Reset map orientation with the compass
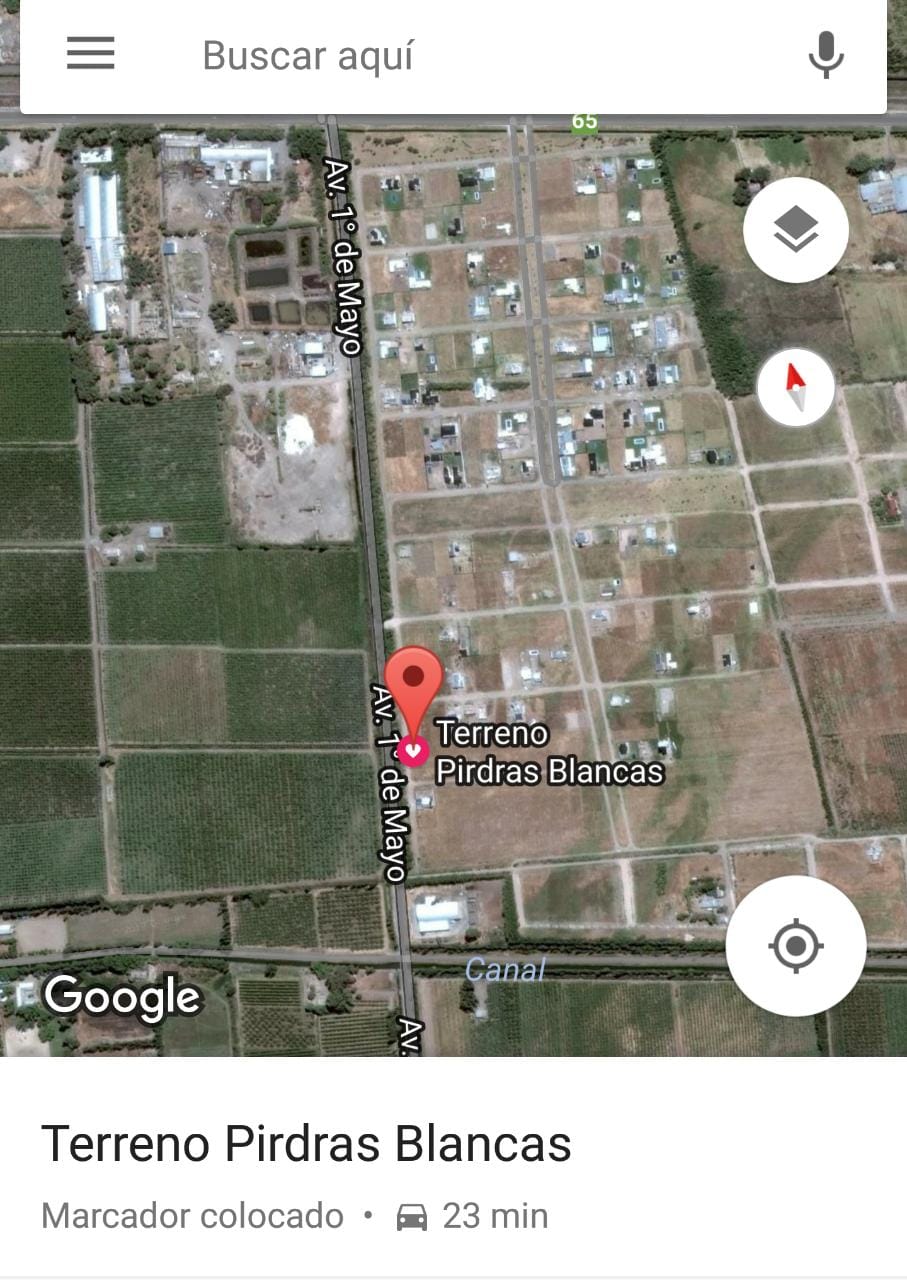 coord(796,387)
